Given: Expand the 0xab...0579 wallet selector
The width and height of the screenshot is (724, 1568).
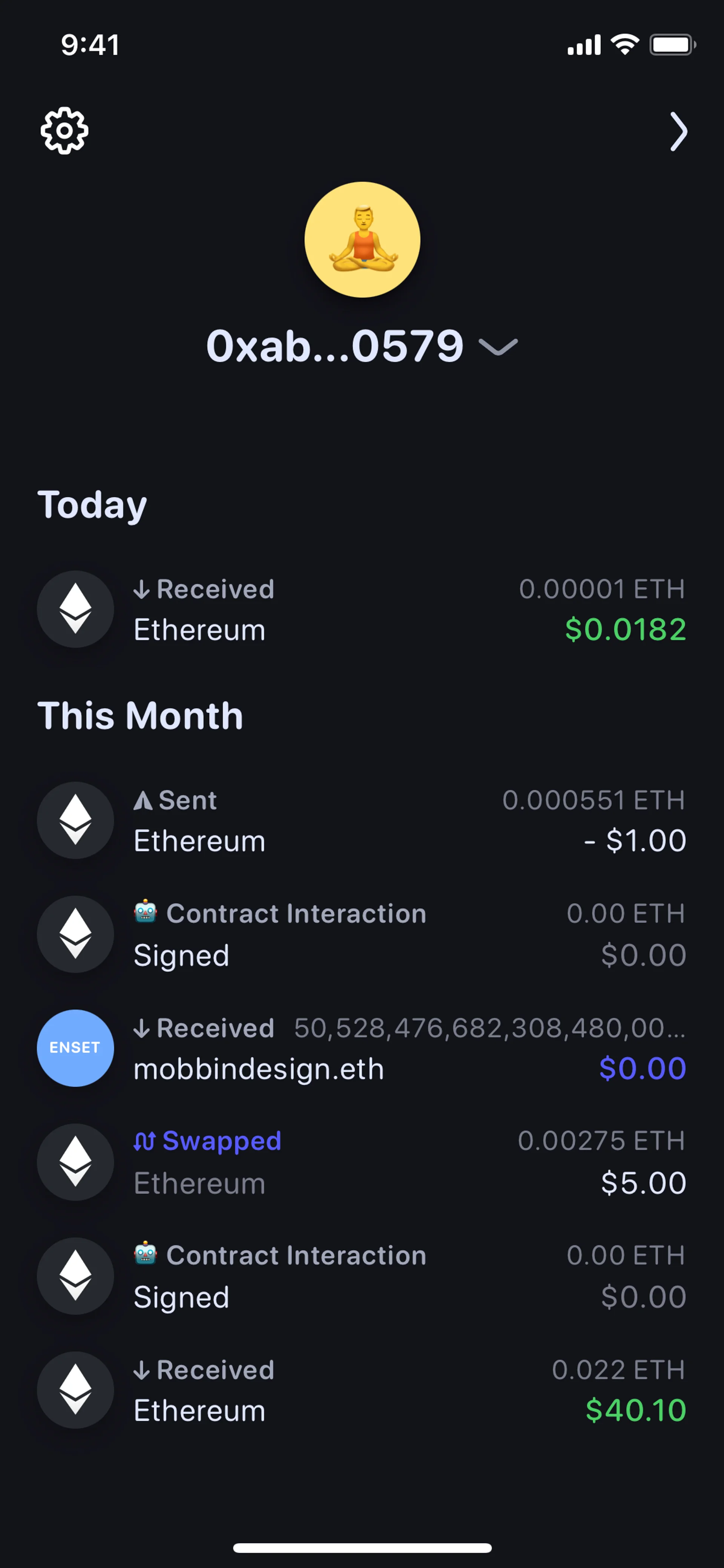Looking at the screenshot, I should 362,346.
